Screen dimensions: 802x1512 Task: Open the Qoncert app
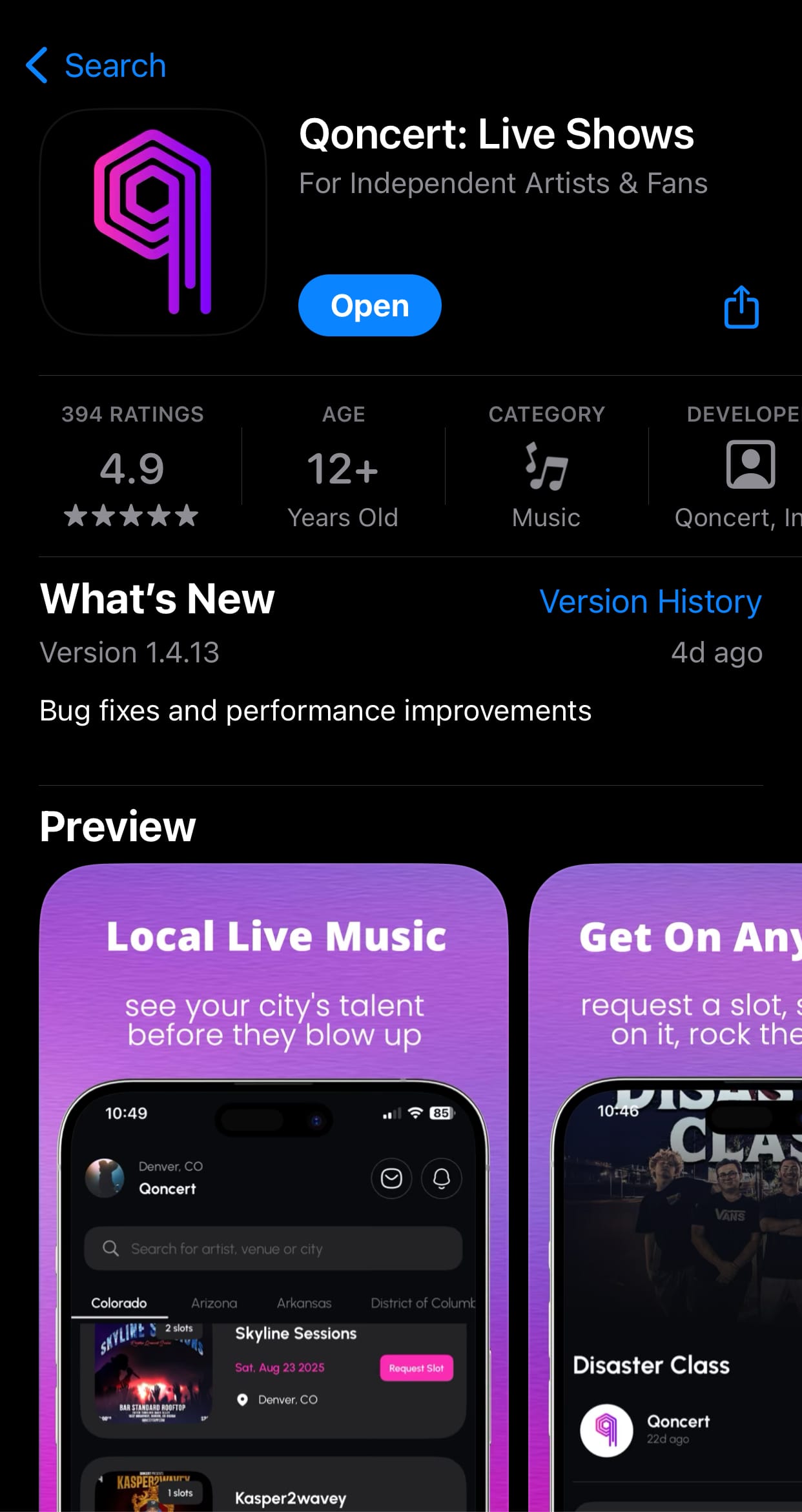pos(369,305)
